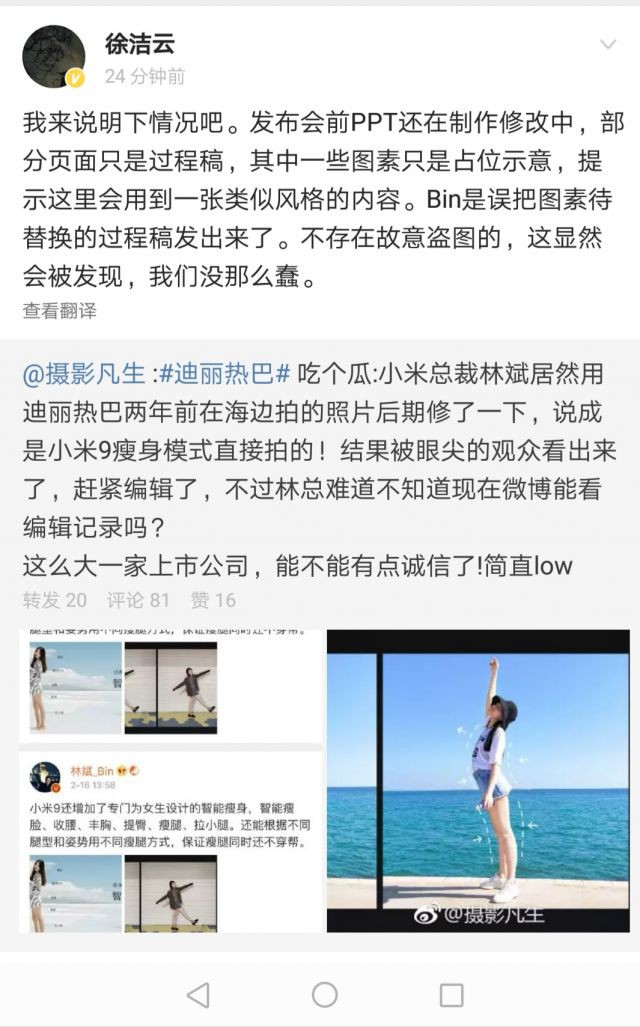The image size is (640, 1027).
Task: Tap 查看翻译 to translate the post
Action: pos(60,311)
